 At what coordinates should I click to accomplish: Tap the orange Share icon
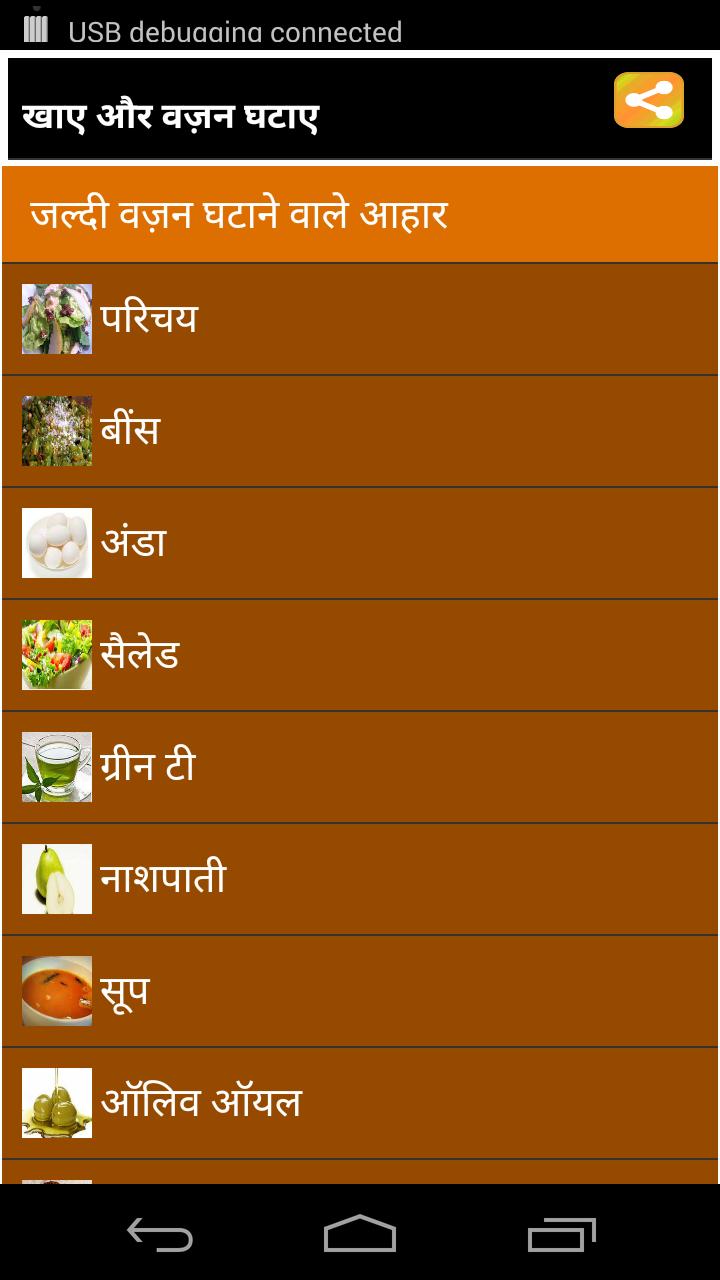pos(650,100)
